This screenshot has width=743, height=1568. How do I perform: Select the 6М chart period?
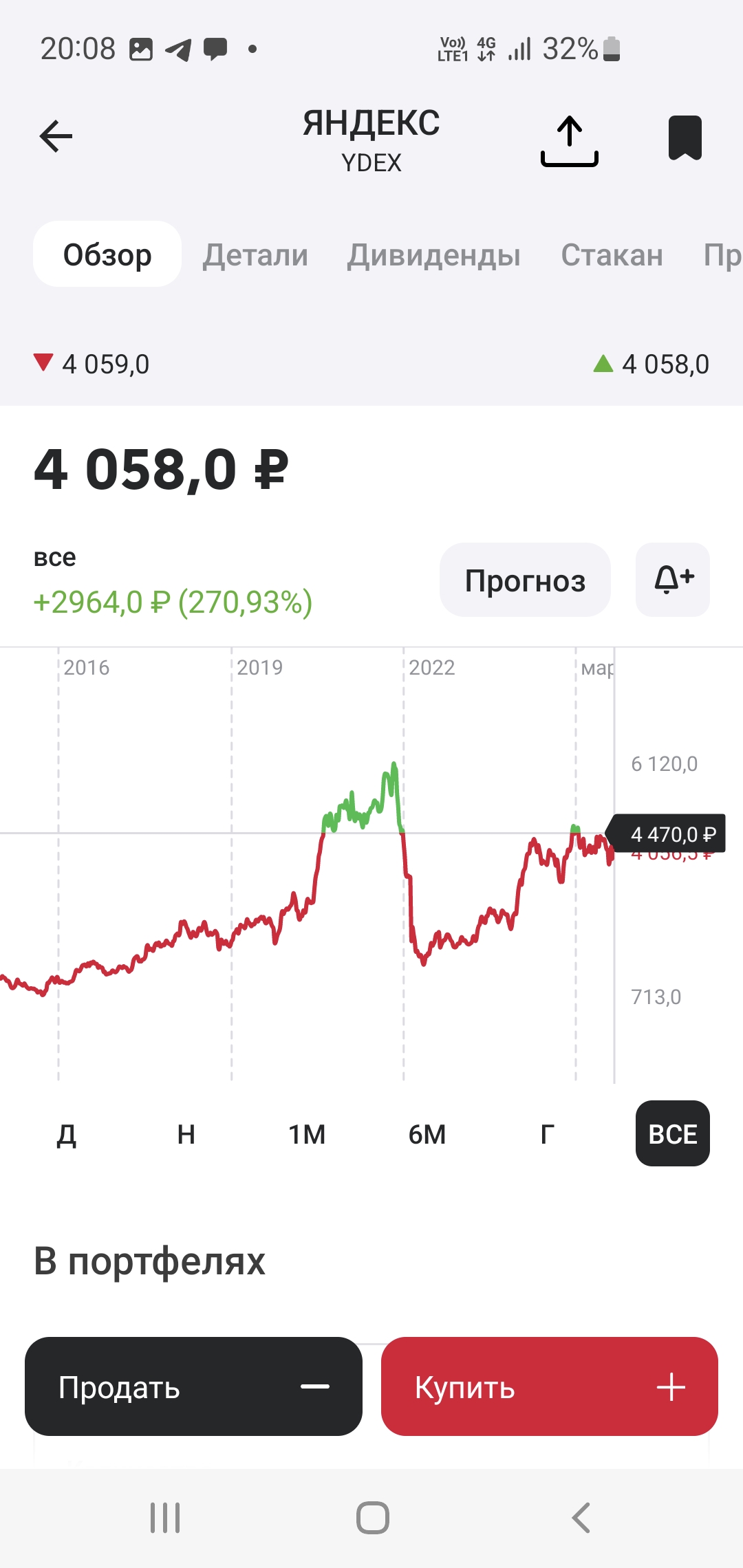pos(427,1134)
